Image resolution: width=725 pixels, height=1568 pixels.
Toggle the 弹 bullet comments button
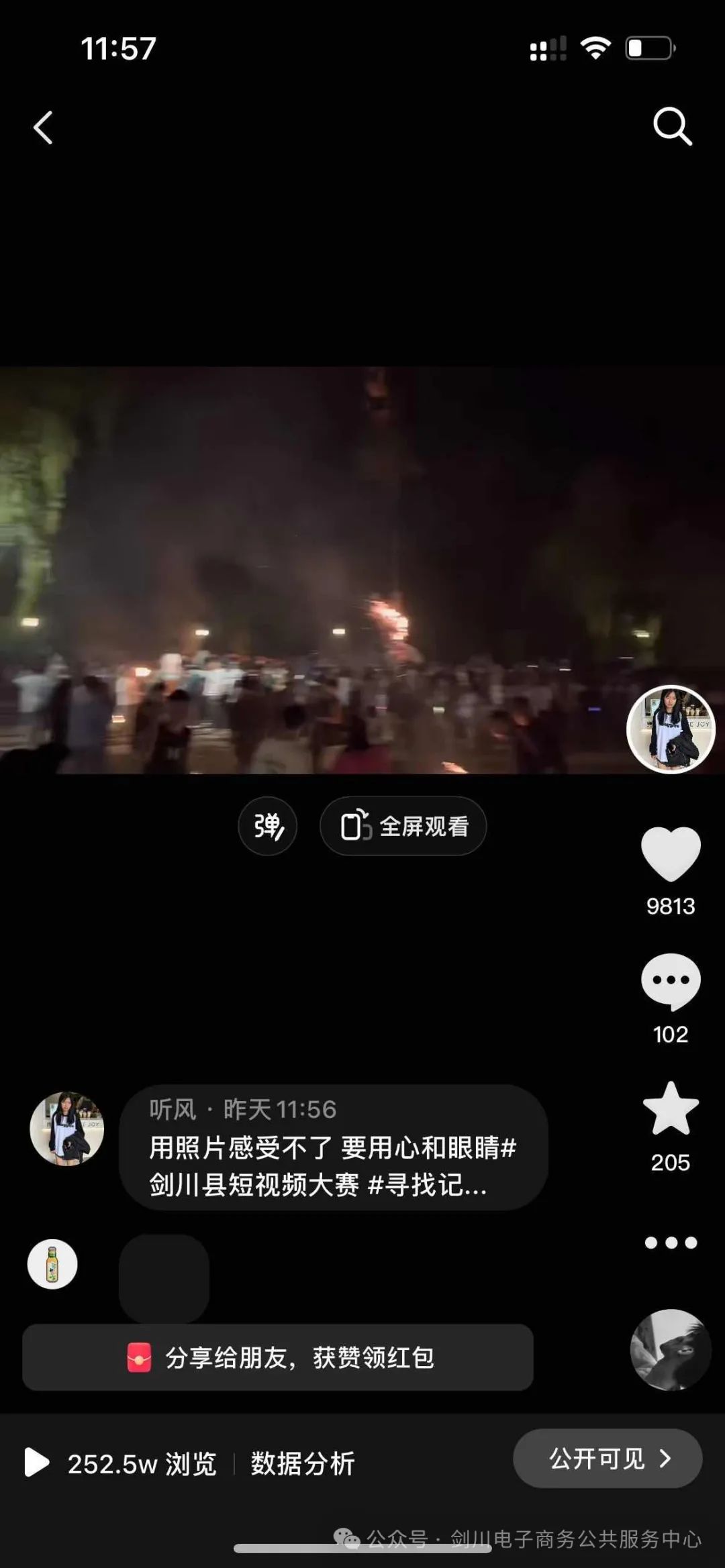pyautogui.click(x=268, y=826)
